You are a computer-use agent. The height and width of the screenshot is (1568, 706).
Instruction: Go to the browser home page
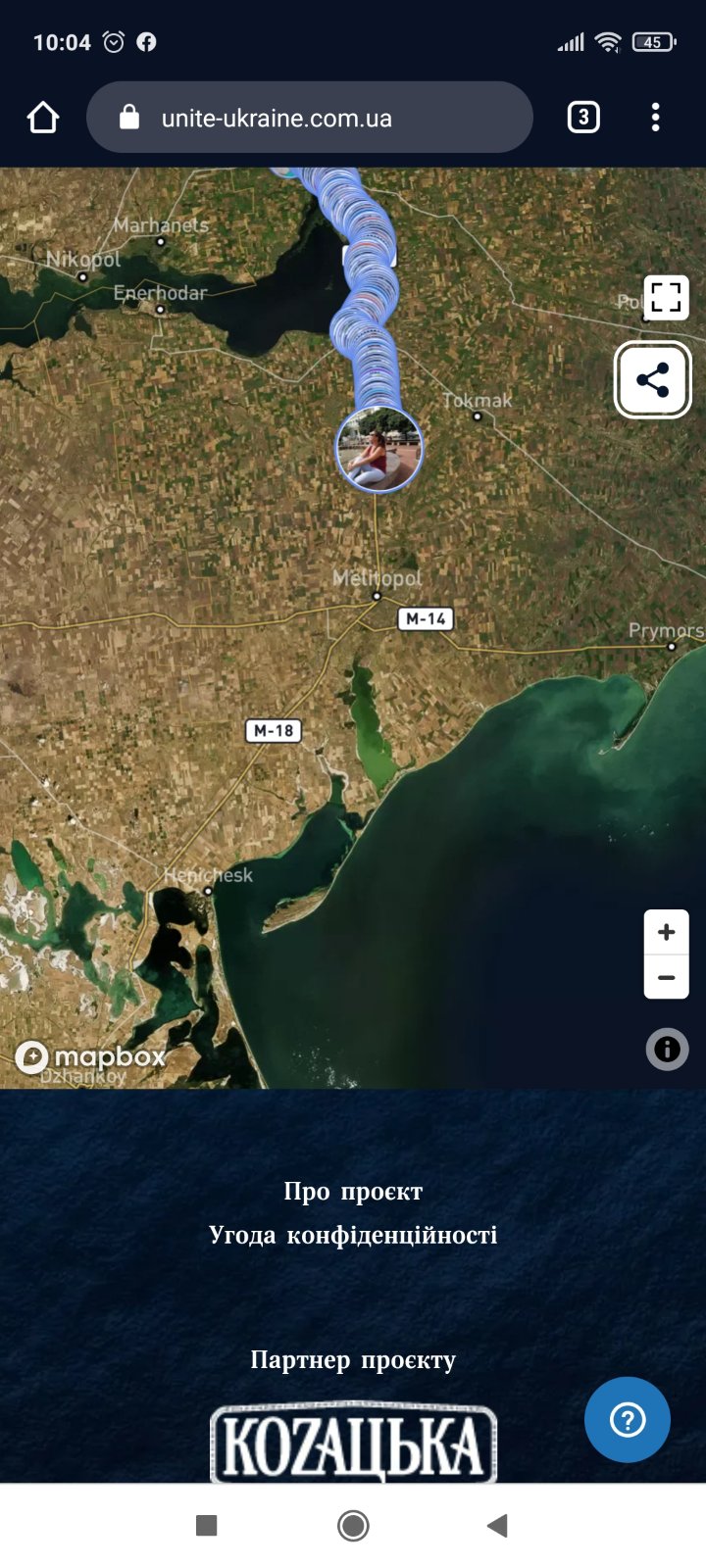(x=43, y=118)
